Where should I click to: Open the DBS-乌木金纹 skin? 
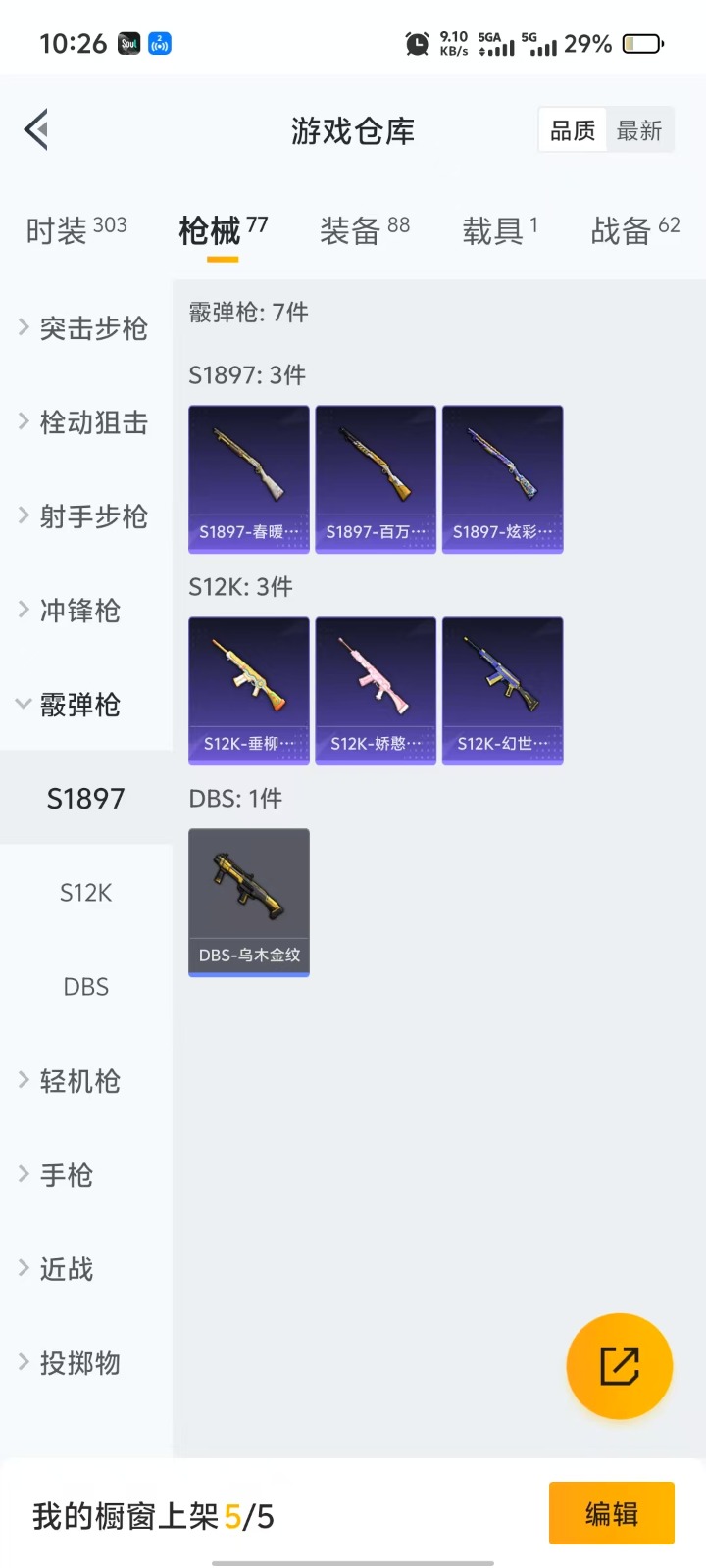pos(249,902)
